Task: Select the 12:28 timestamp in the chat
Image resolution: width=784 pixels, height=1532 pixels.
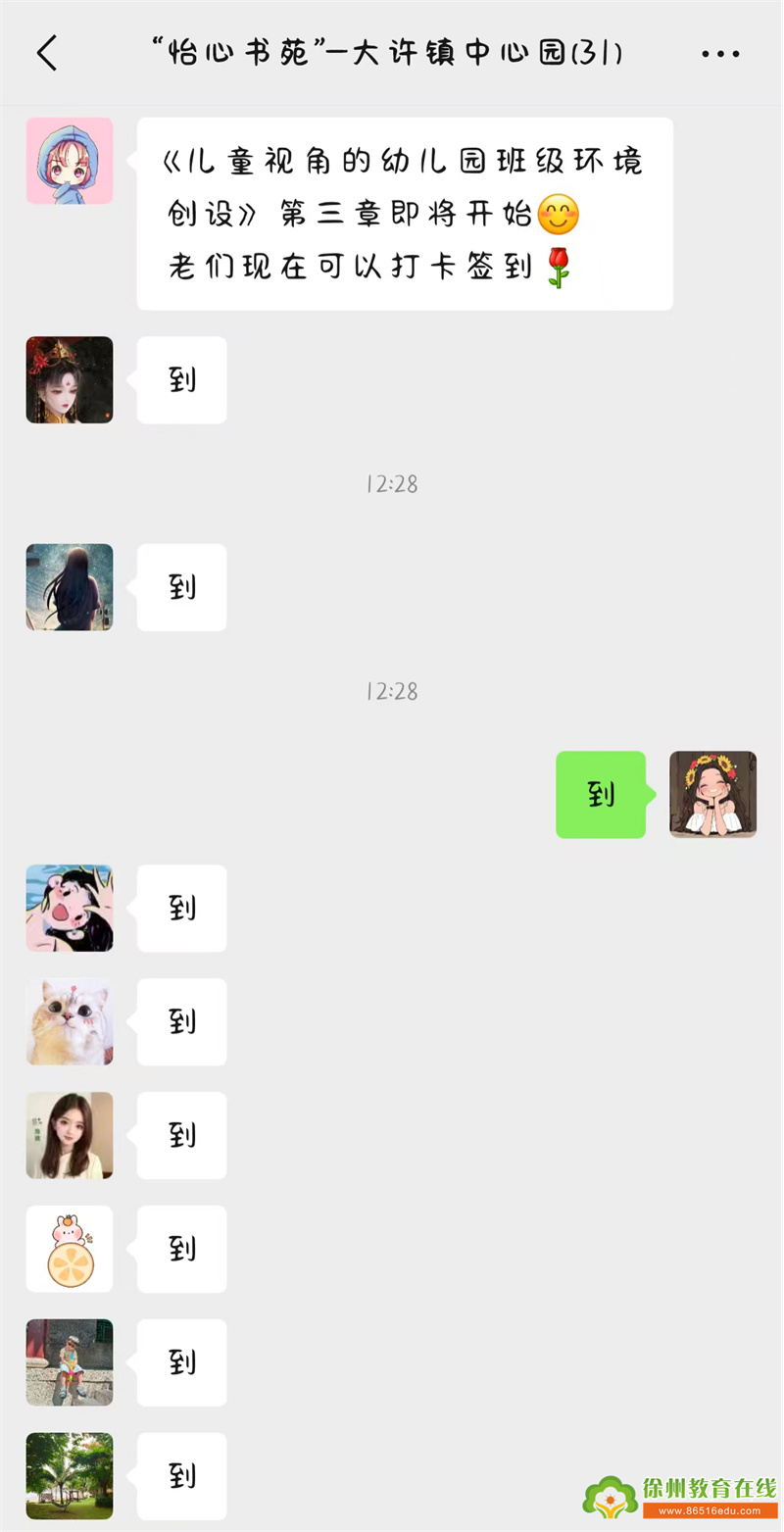Action: [392, 483]
